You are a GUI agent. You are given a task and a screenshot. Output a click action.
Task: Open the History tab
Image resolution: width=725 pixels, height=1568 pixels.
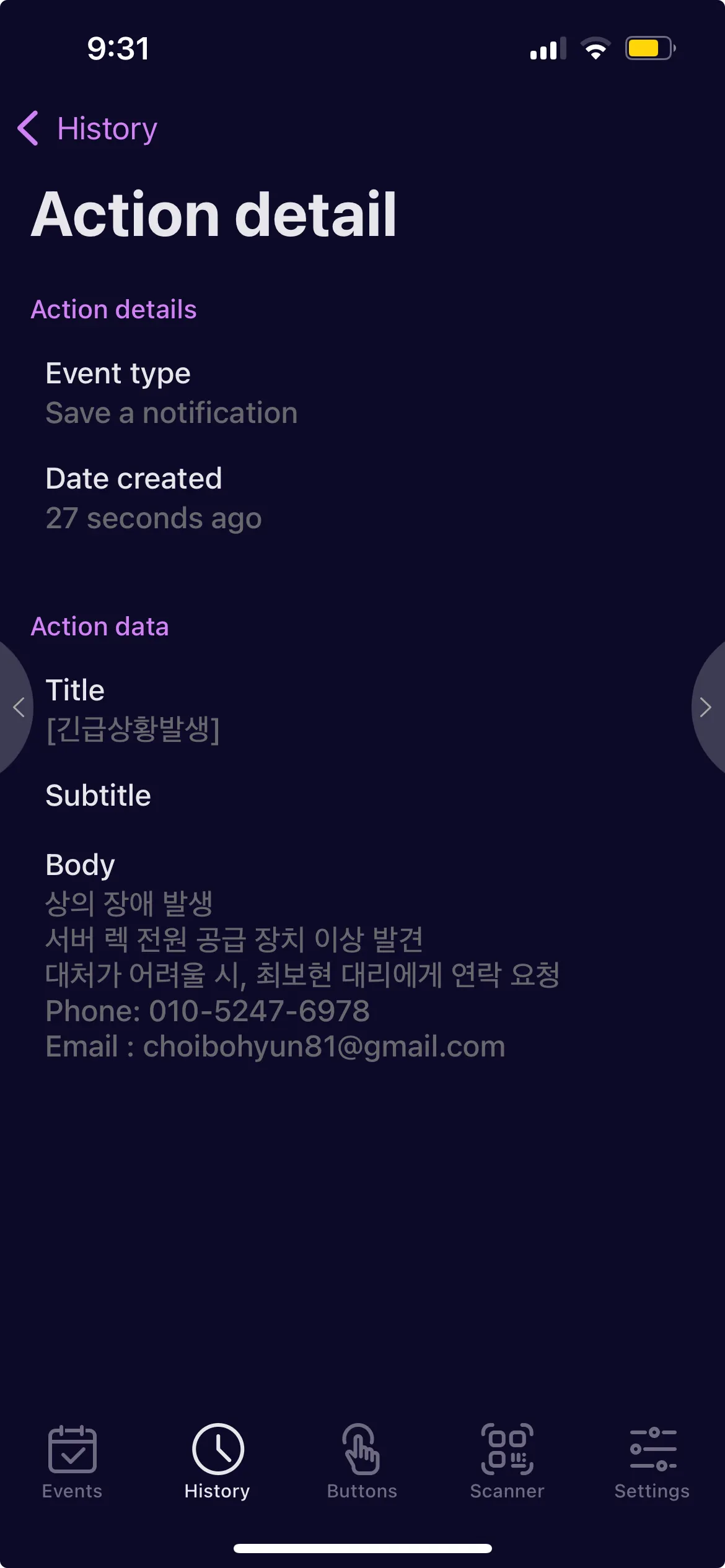click(x=217, y=1461)
